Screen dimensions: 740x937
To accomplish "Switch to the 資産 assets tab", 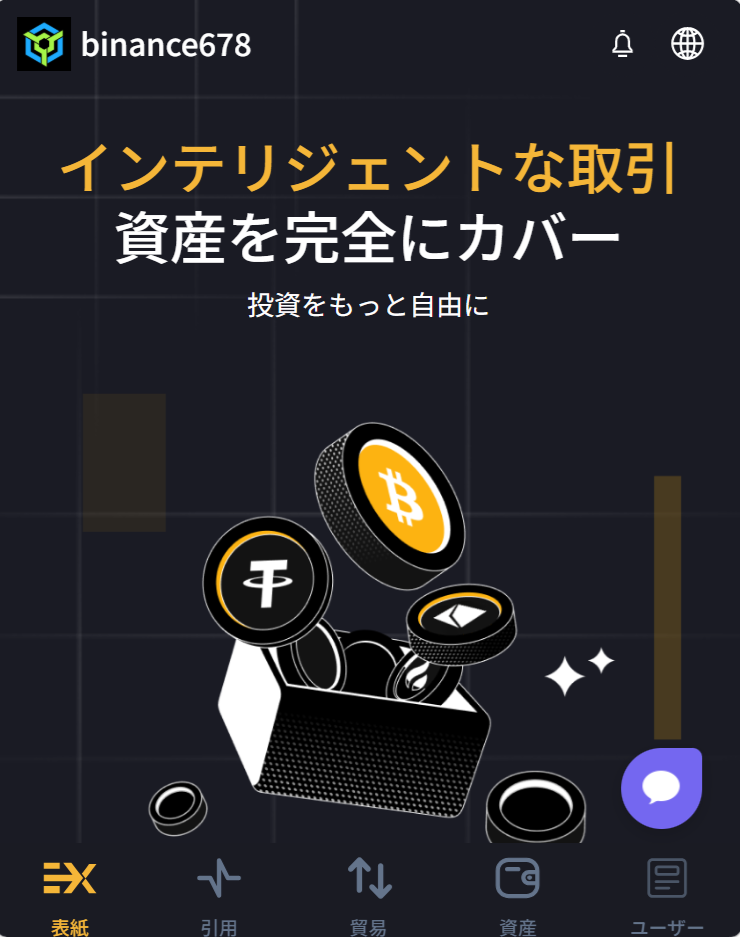I will click(x=518, y=895).
